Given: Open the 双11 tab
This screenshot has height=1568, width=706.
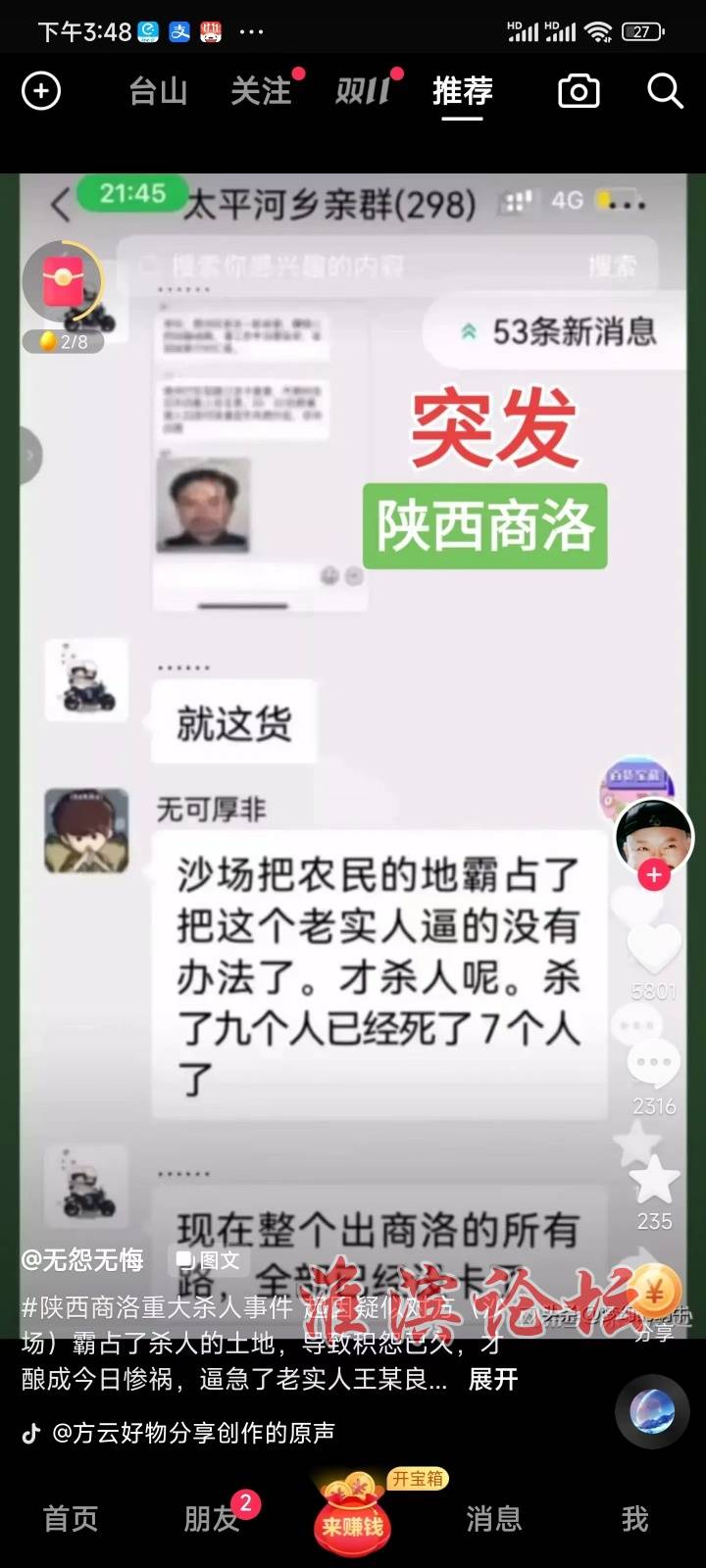Looking at the screenshot, I should pos(363,91).
